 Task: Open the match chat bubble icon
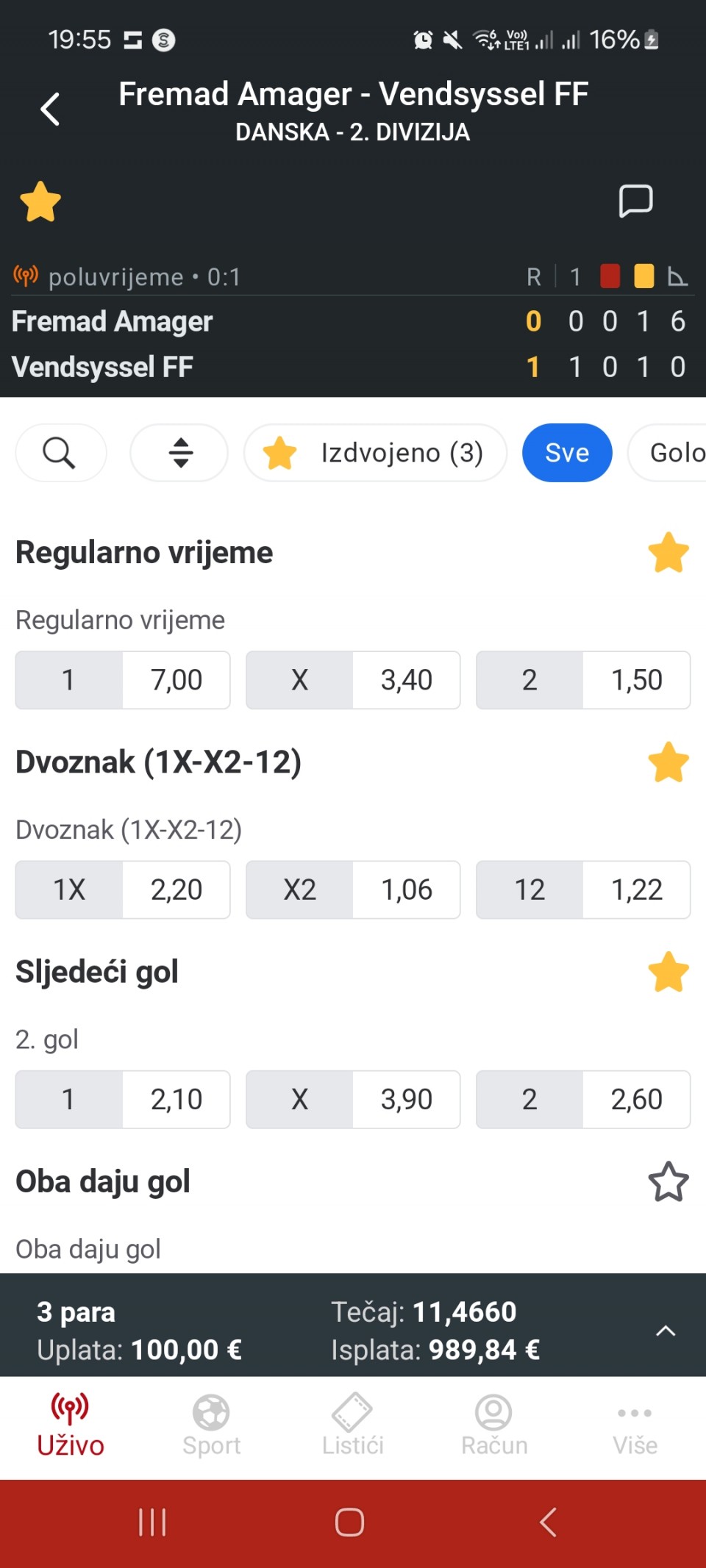tap(635, 201)
